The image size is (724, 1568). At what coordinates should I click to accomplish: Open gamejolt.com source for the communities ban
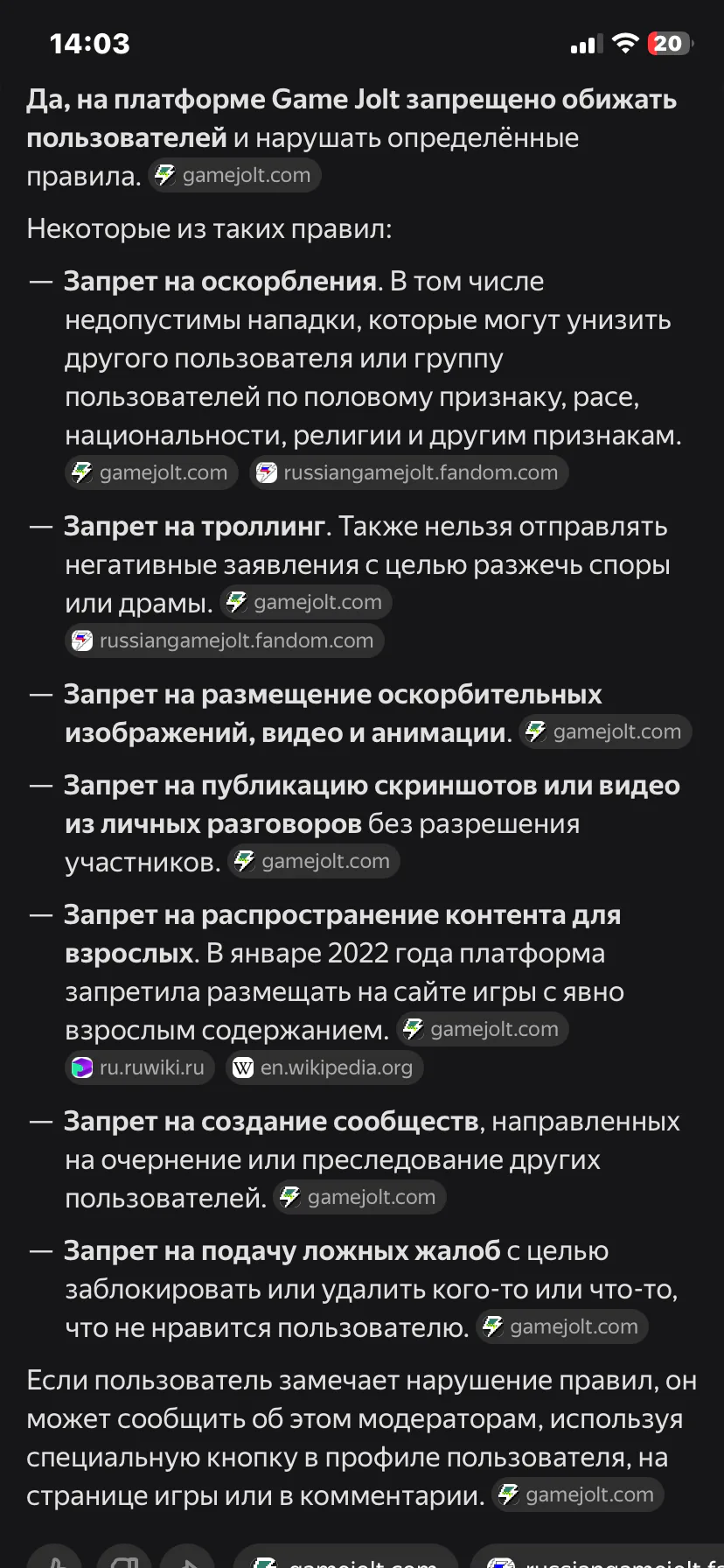click(x=359, y=1197)
